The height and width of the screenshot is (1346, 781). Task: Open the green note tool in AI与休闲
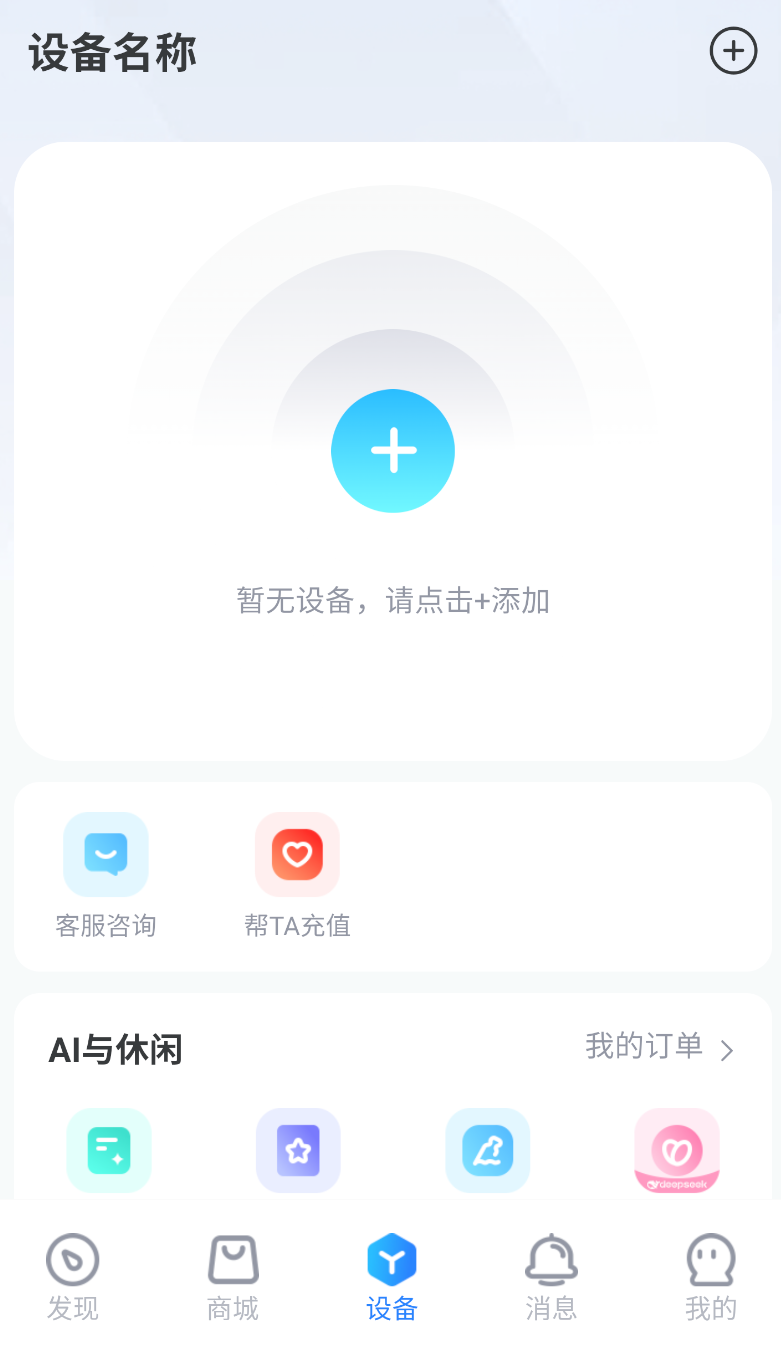108,1151
